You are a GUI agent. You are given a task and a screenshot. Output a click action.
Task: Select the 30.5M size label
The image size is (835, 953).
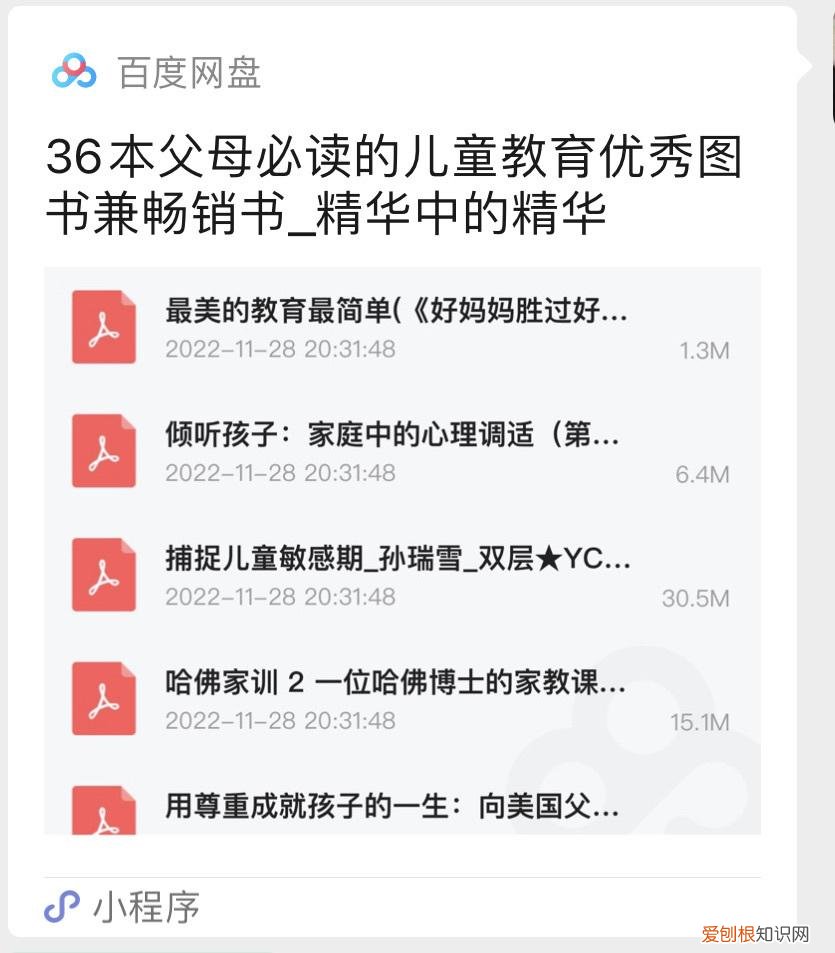click(705, 598)
